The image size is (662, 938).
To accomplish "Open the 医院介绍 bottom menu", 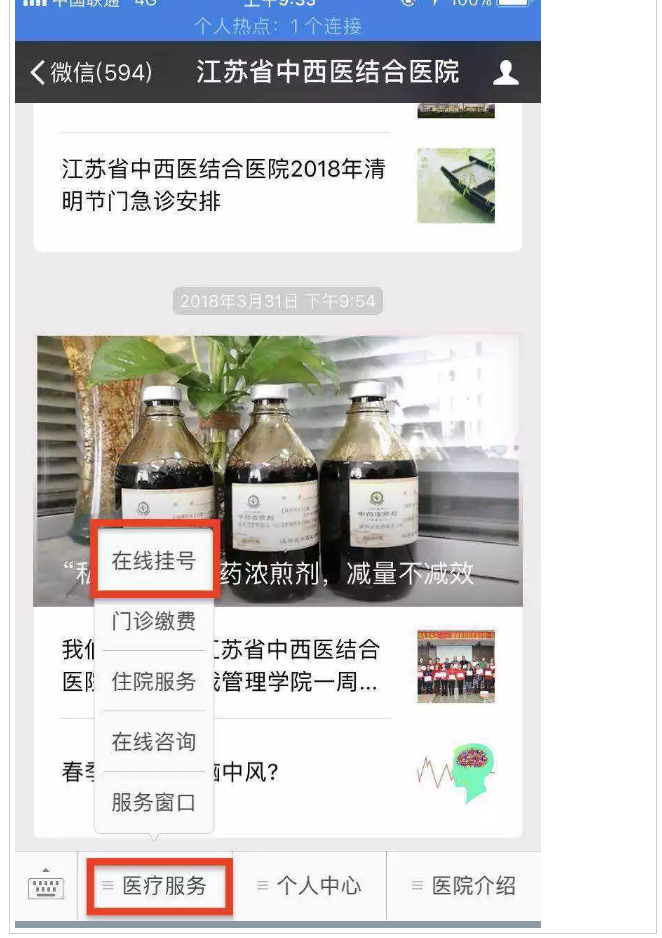I will 464,886.
